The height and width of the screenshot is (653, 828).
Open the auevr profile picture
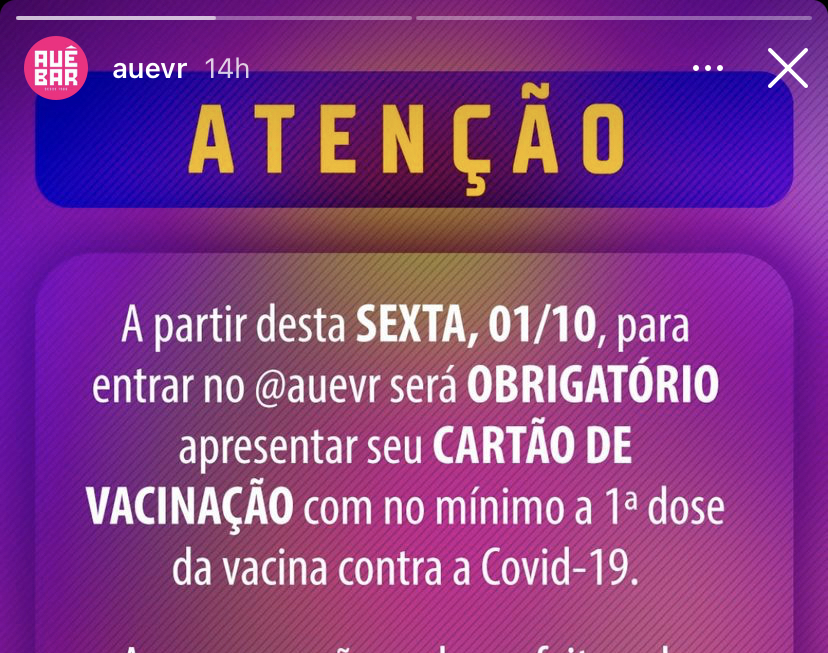(56, 68)
